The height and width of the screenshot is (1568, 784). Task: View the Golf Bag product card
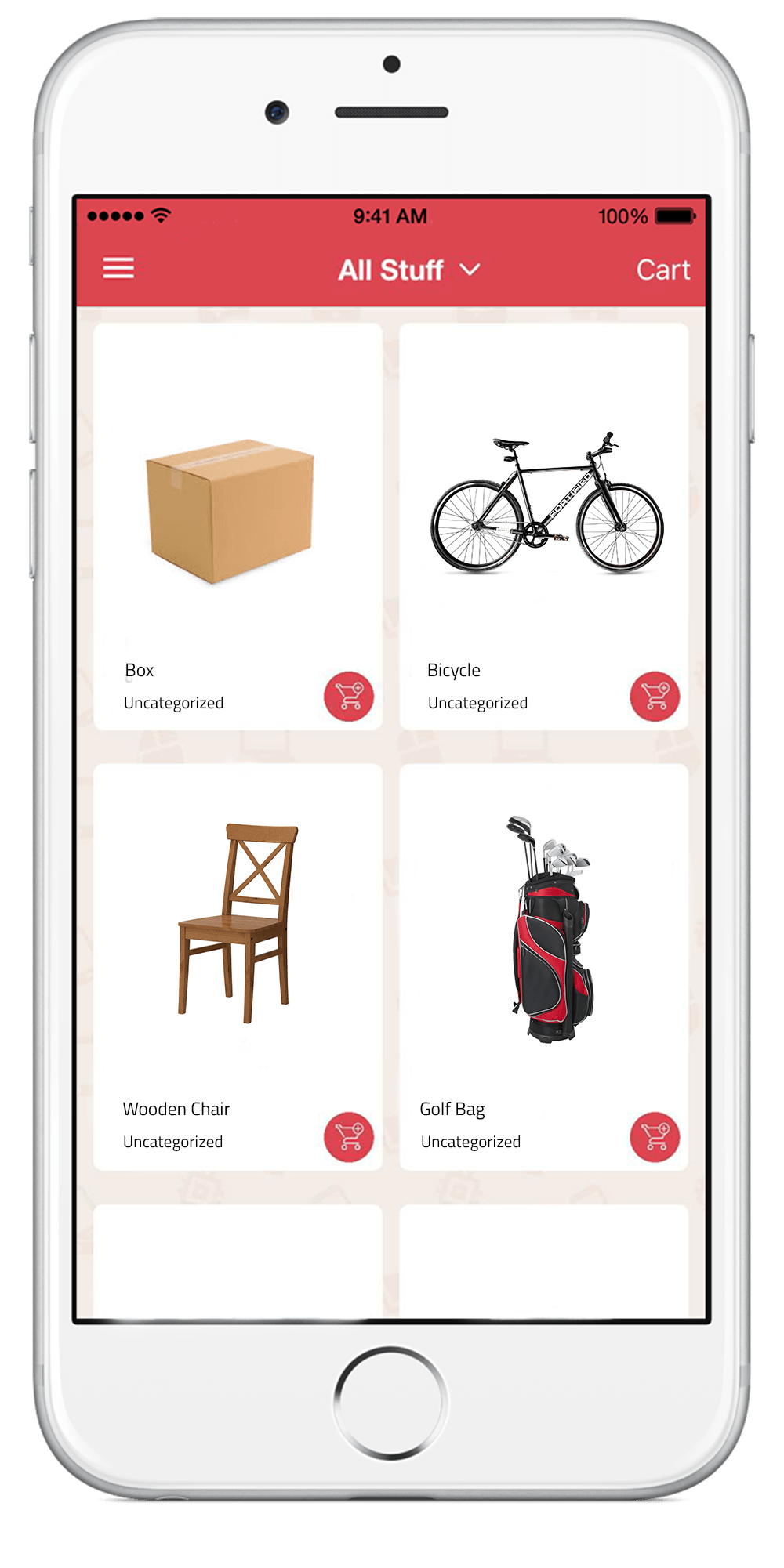(543, 967)
